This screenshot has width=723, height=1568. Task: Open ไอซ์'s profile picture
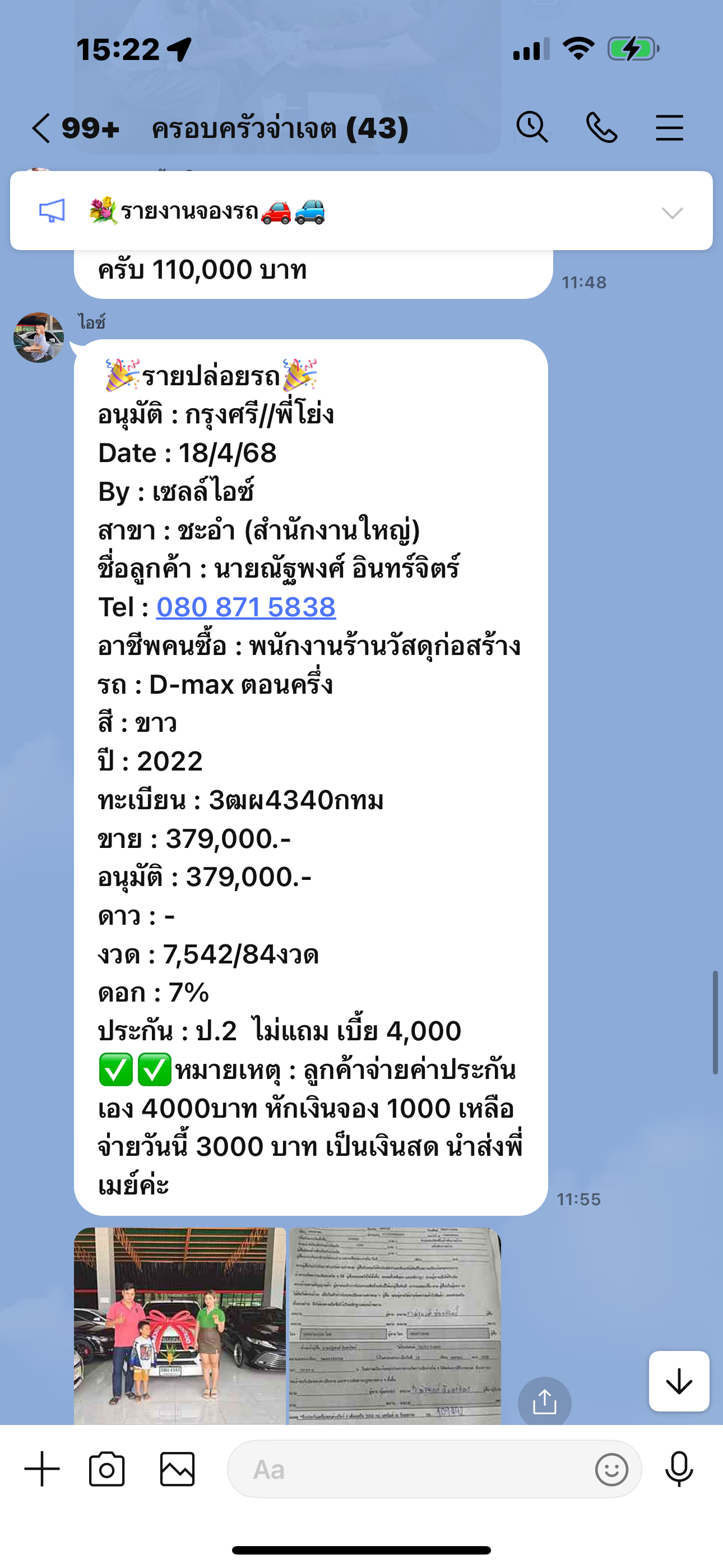point(38,338)
